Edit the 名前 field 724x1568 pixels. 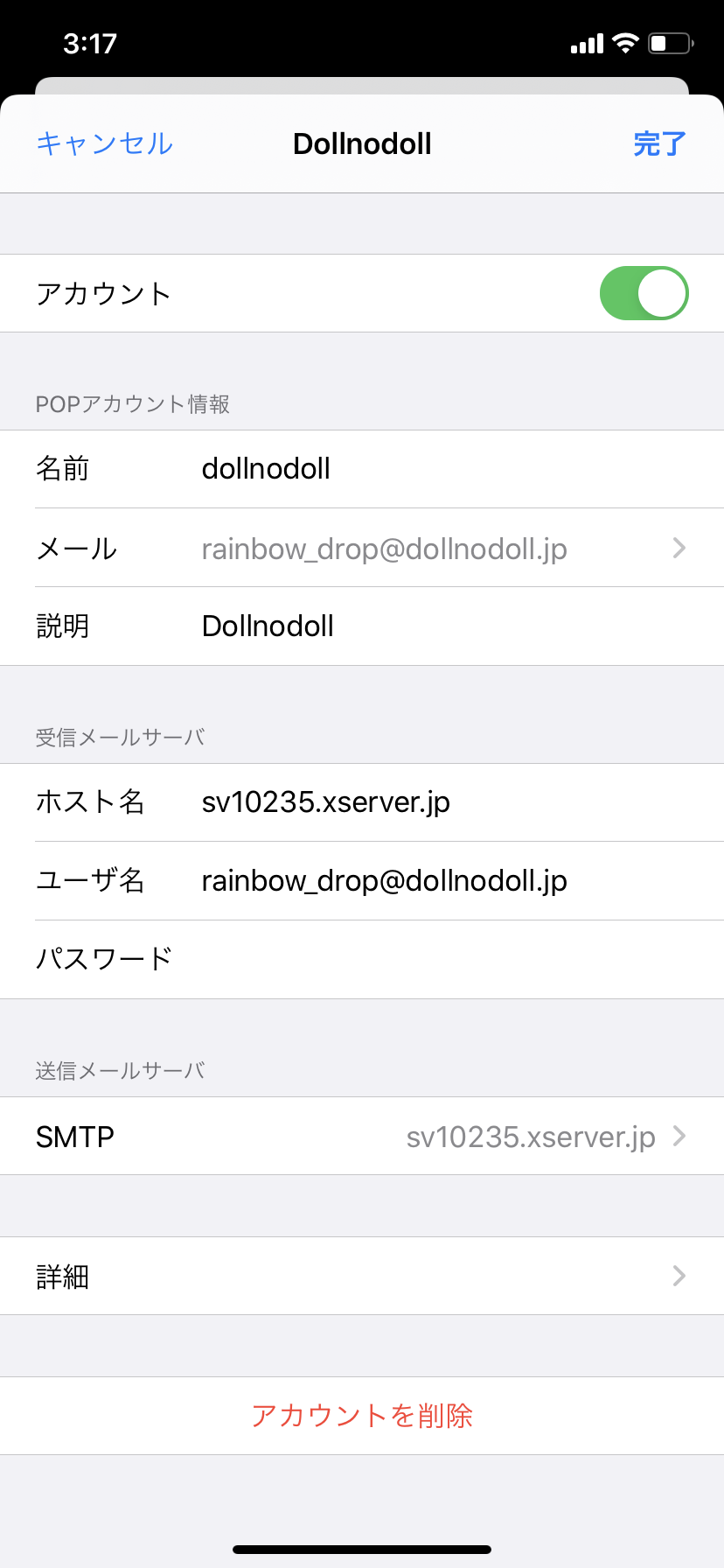[362, 469]
